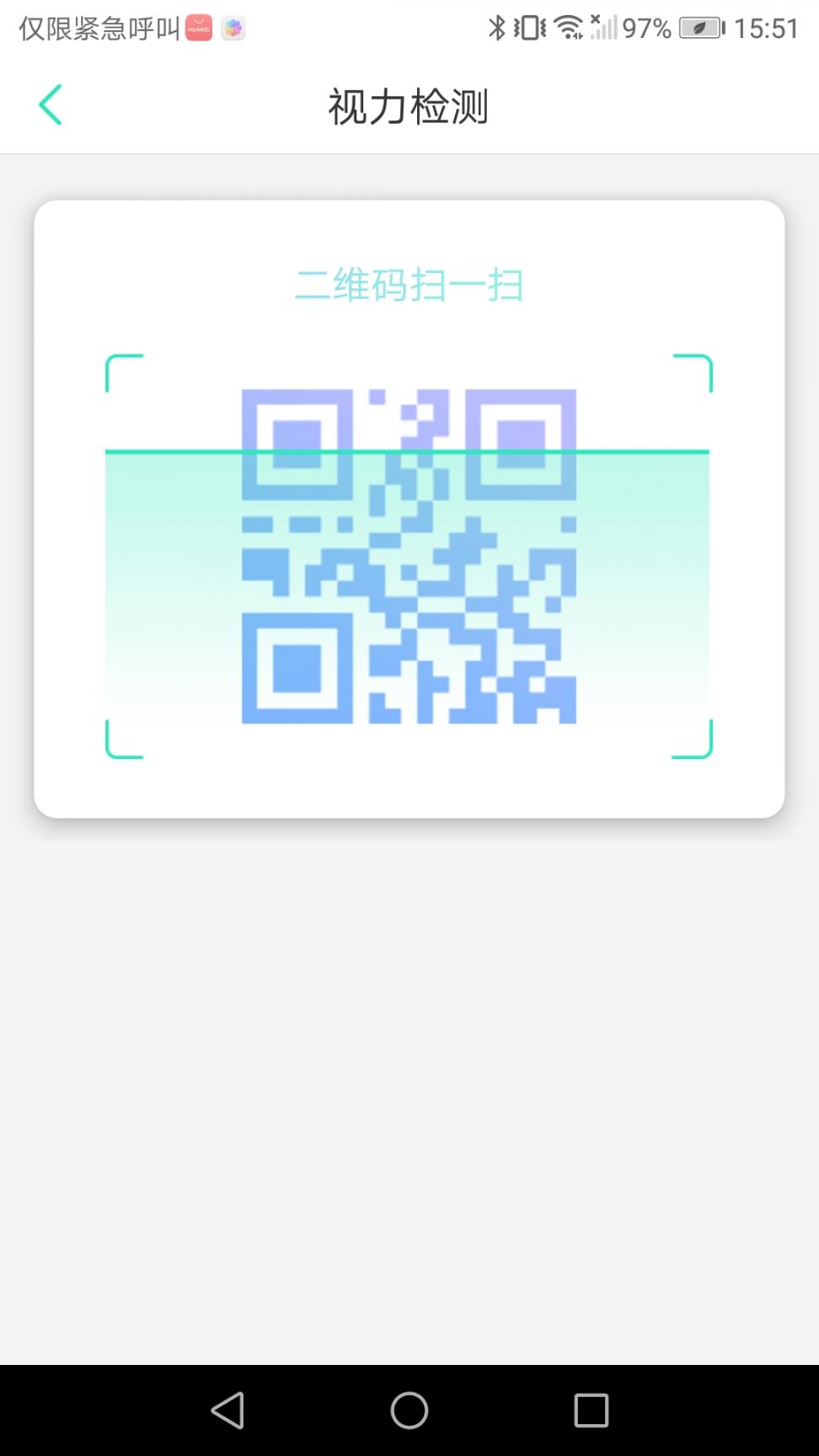Tap the Gallery notification icon
The width and height of the screenshot is (819, 1456).
(x=232, y=28)
